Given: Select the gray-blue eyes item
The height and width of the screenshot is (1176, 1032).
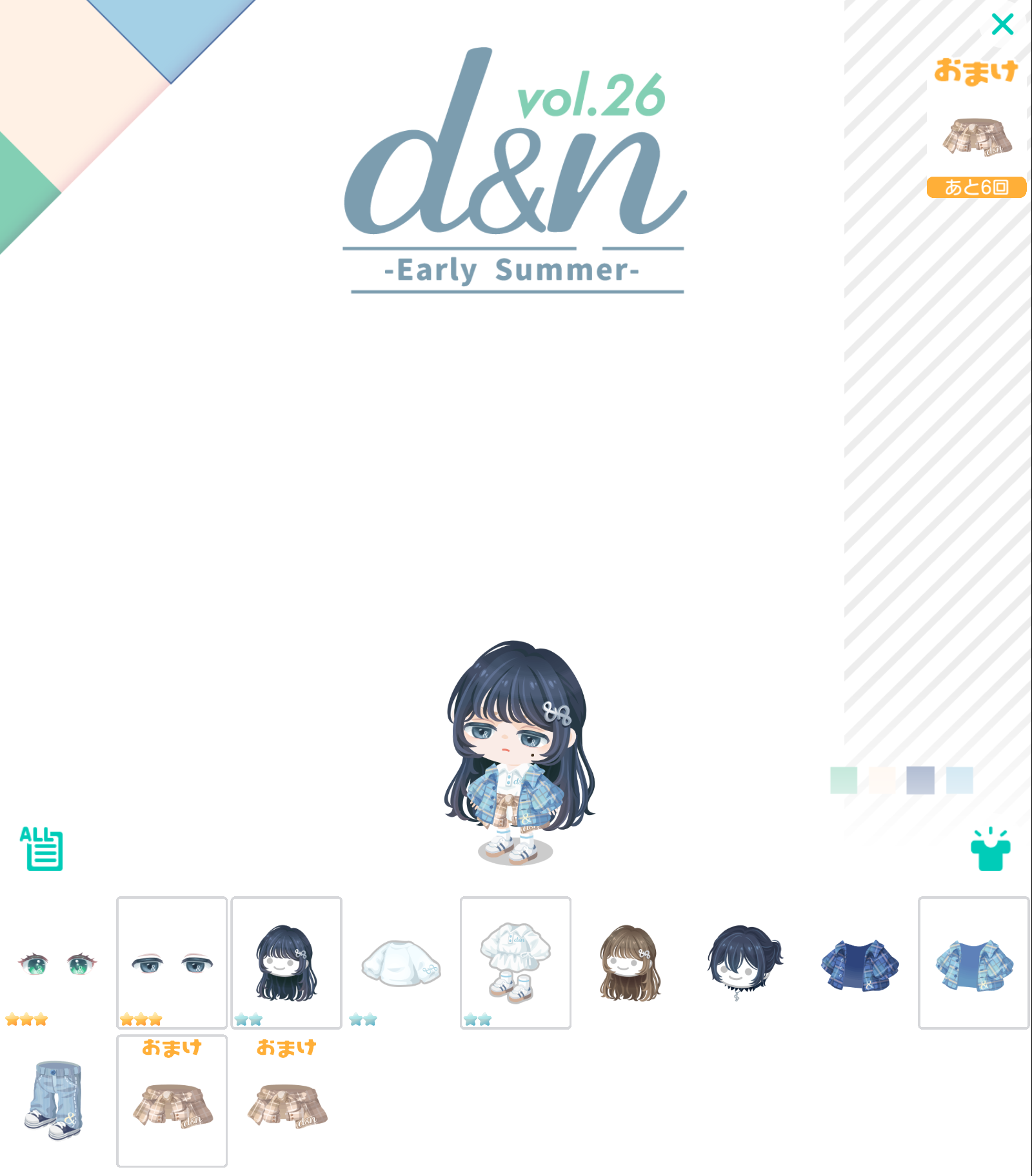Looking at the screenshot, I should pyautogui.click(x=172, y=963).
